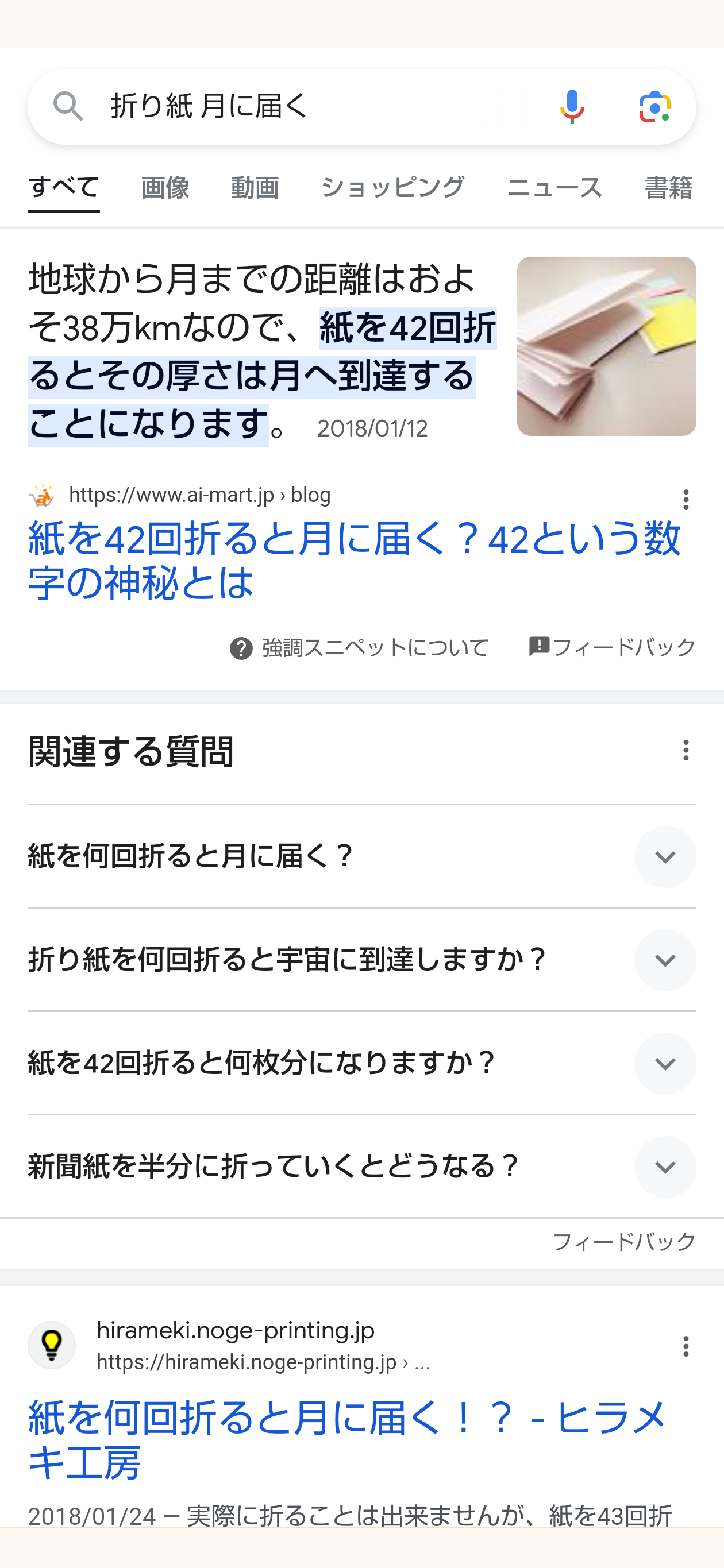This screenshot has height=1568, width=724.
Task: Open 強調スニペットについて info link
Action: click(359, 648)
